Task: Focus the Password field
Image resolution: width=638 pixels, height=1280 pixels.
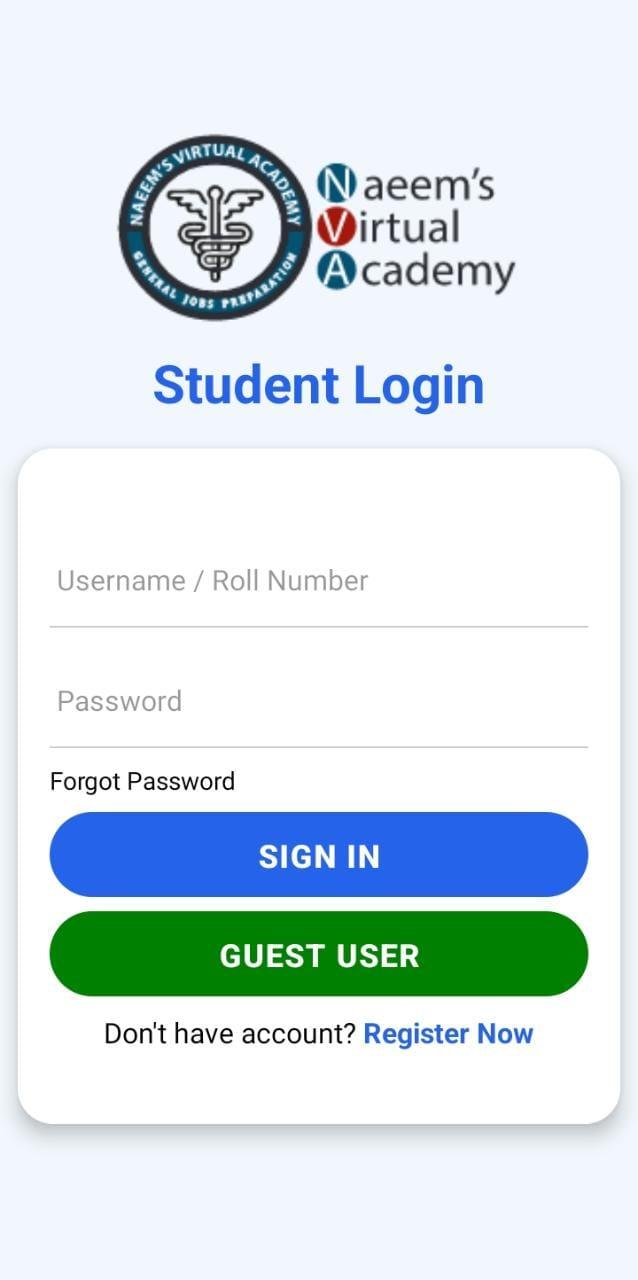Action: 318,702
